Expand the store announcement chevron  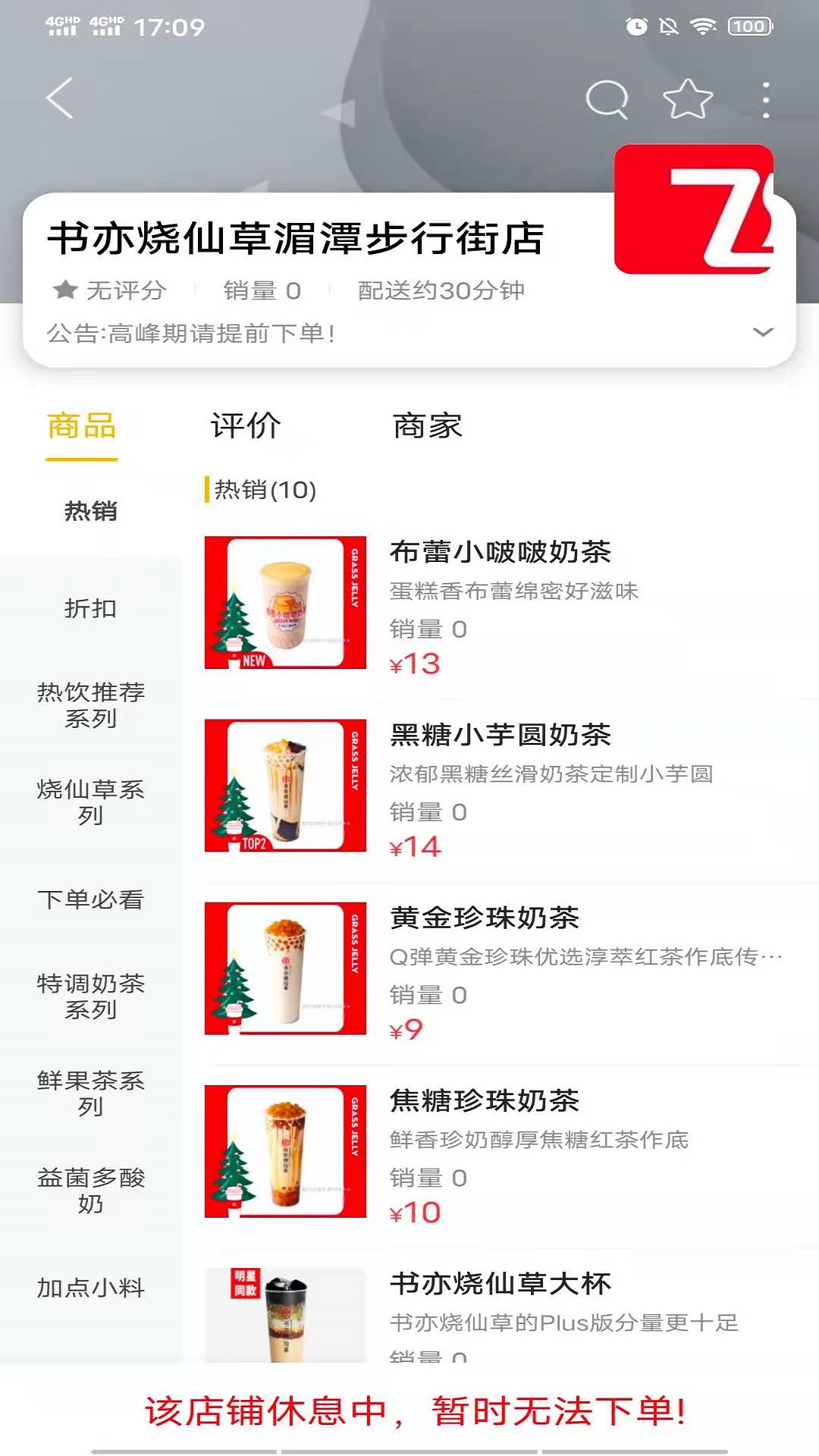pyautogui.click(x=762, y=332)
